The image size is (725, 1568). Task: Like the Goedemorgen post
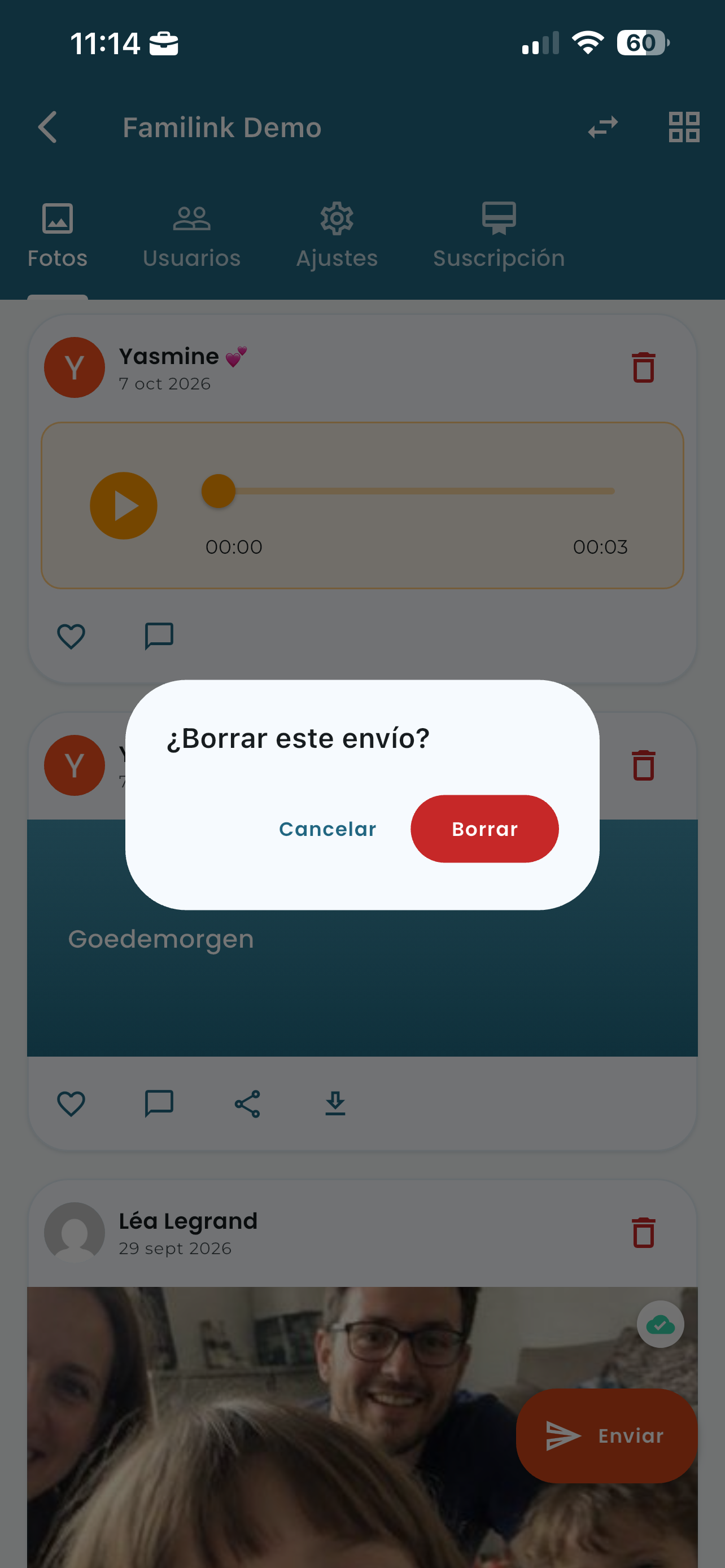[x=71, y=1103]
